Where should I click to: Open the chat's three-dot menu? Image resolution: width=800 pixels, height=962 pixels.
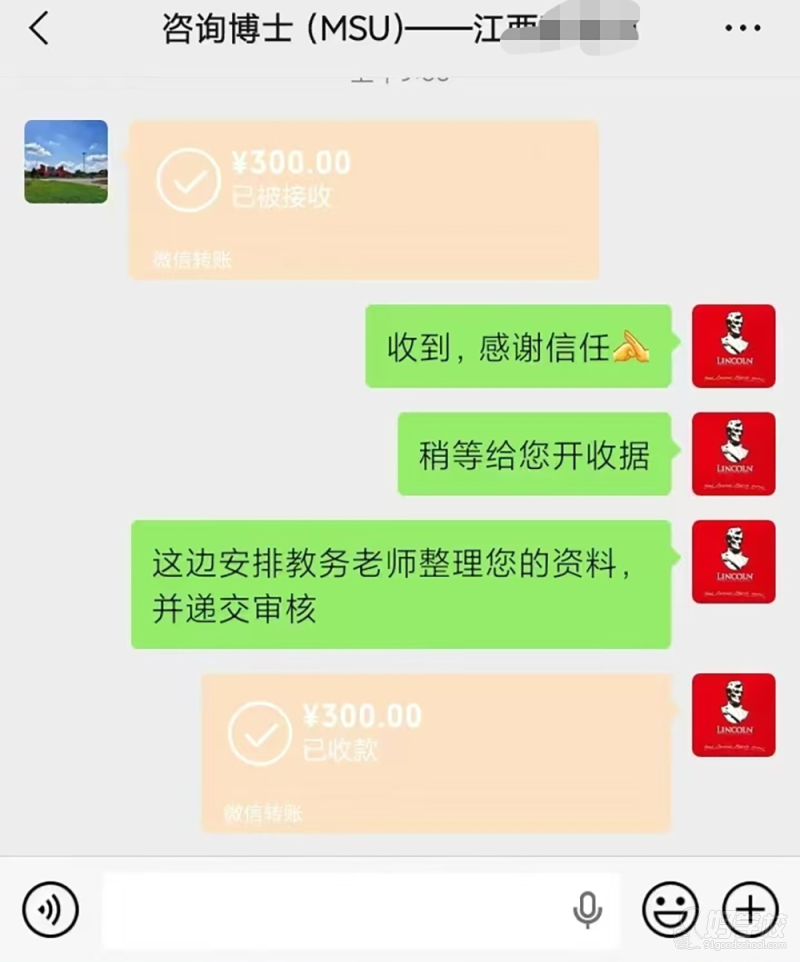click(742, 29)
